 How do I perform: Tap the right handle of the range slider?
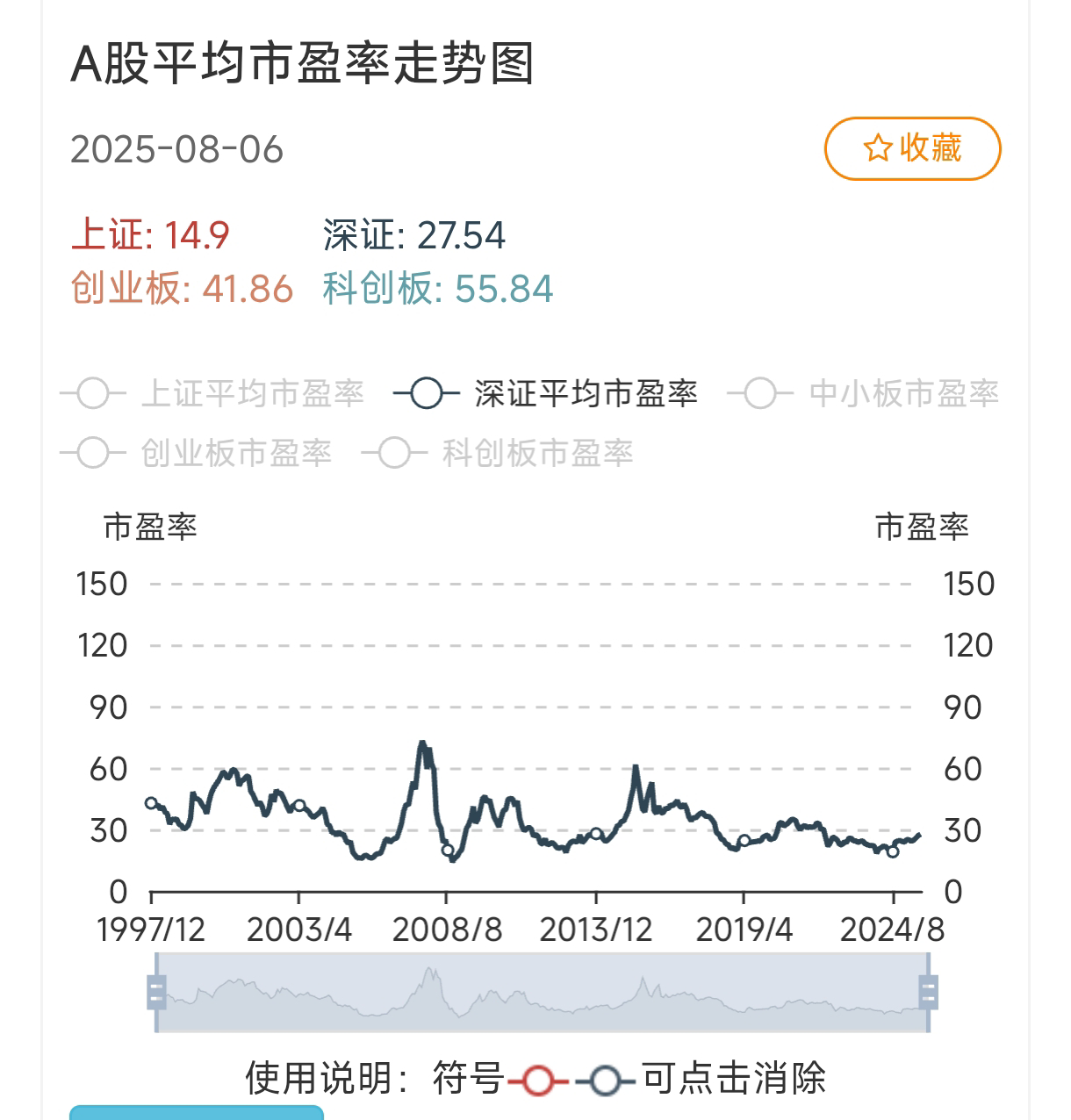(928, 992)
